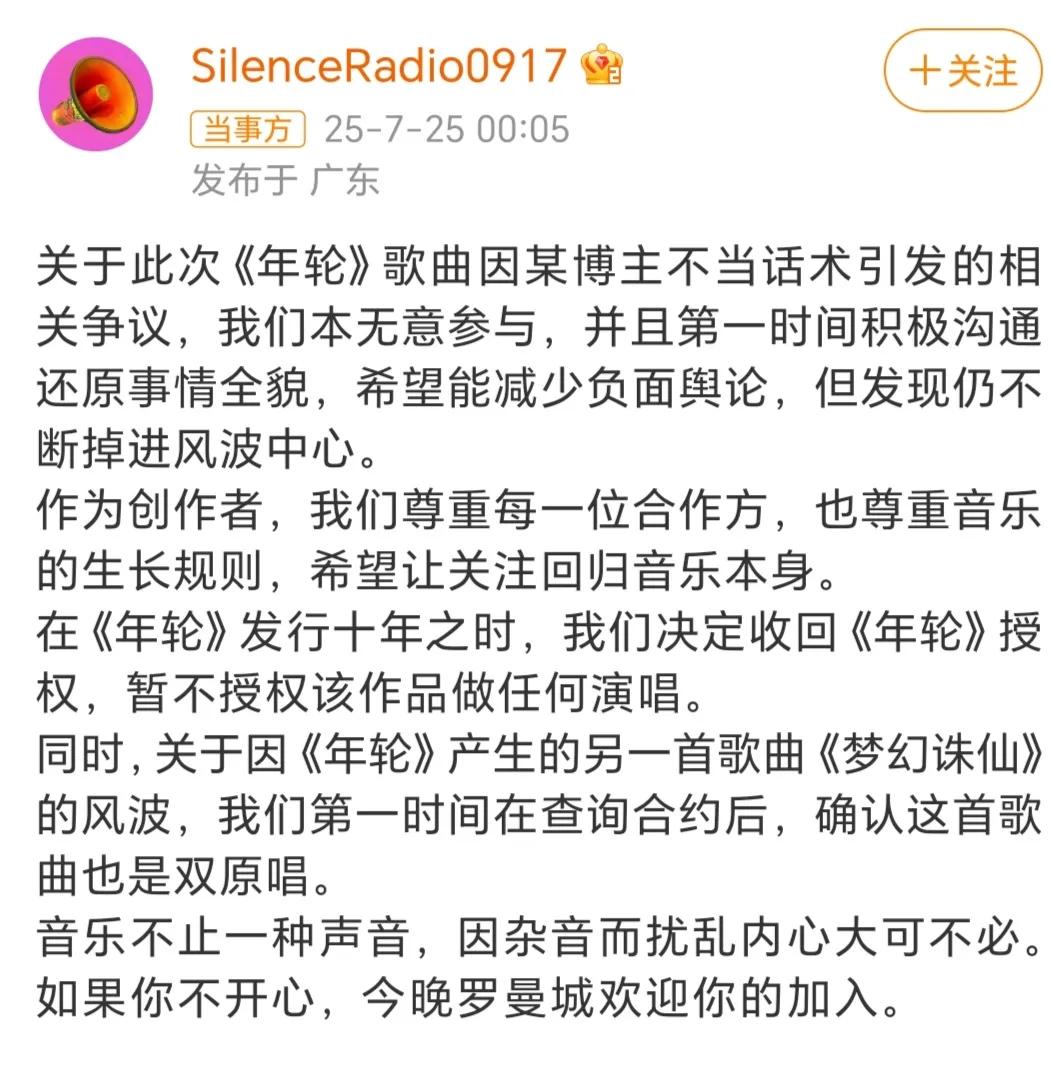Open SilenceRadio0917's profile avatar
Viewport: 1053px width, 1068px height.
coord(95,94)
